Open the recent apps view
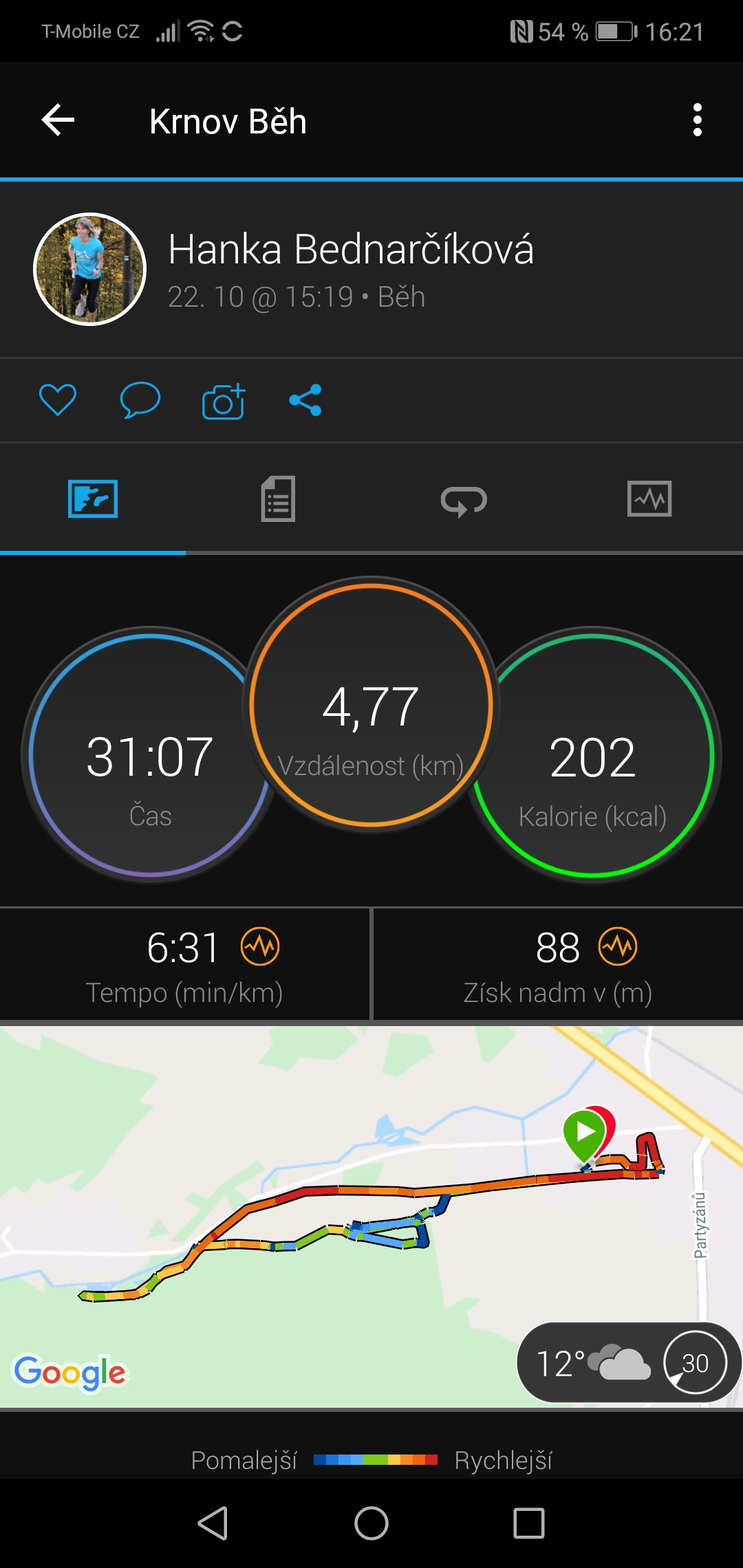 pos(529,1523)
